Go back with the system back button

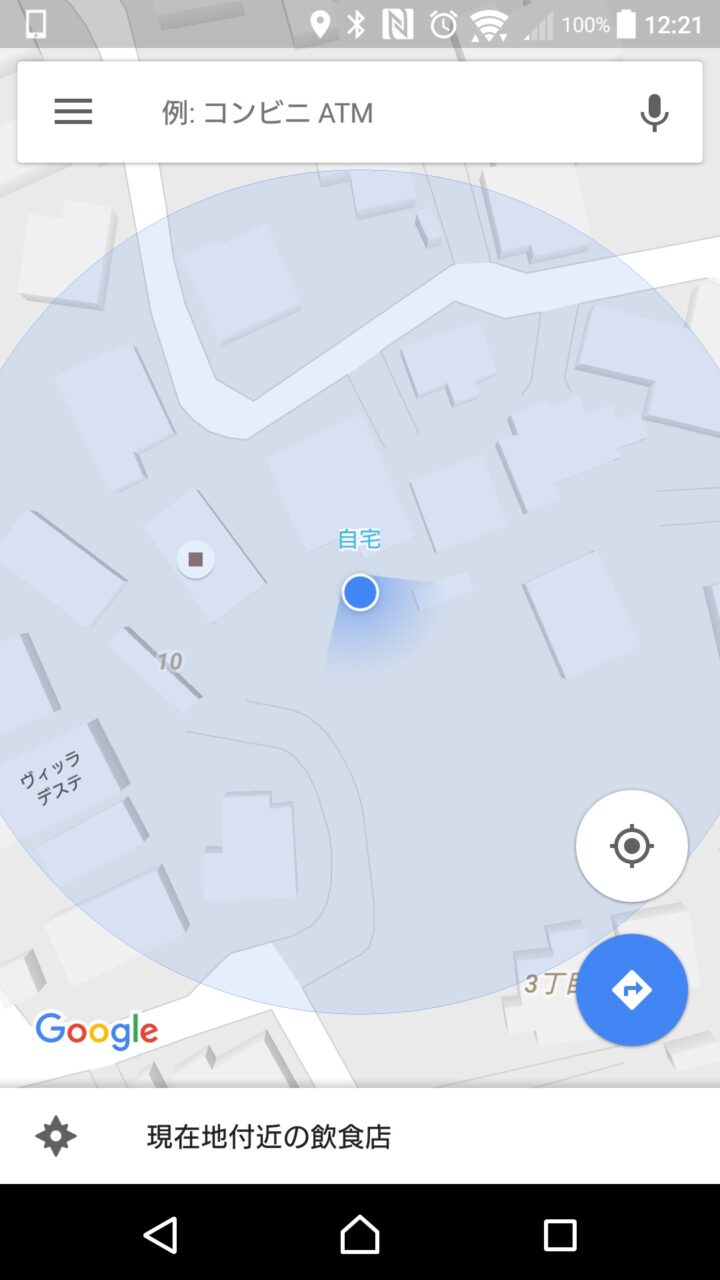(x=160, y=1235)
